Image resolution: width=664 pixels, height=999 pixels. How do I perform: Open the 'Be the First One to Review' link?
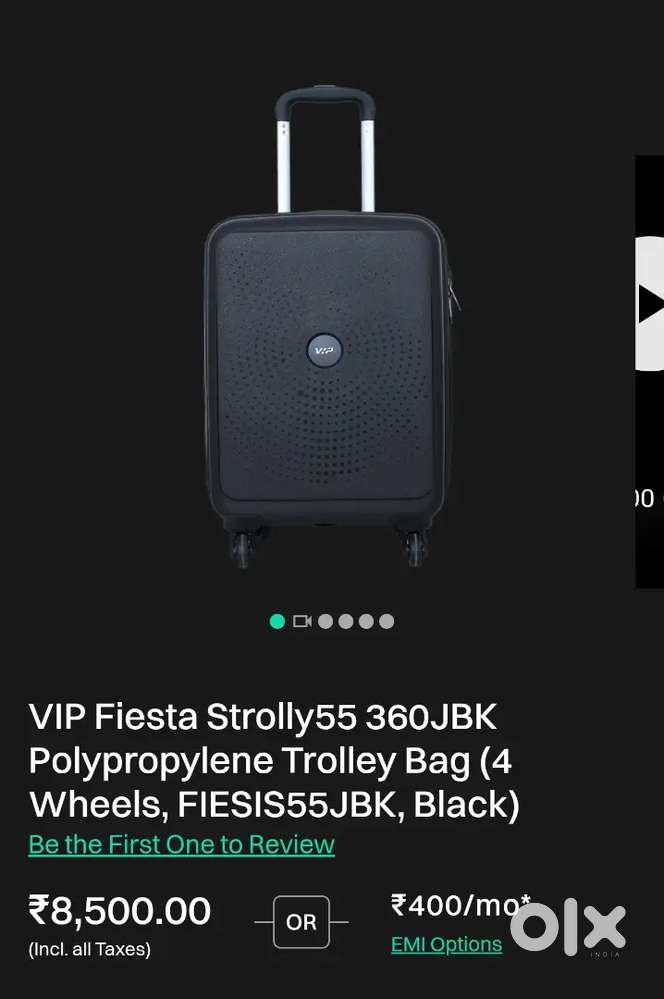coord(182,844)
